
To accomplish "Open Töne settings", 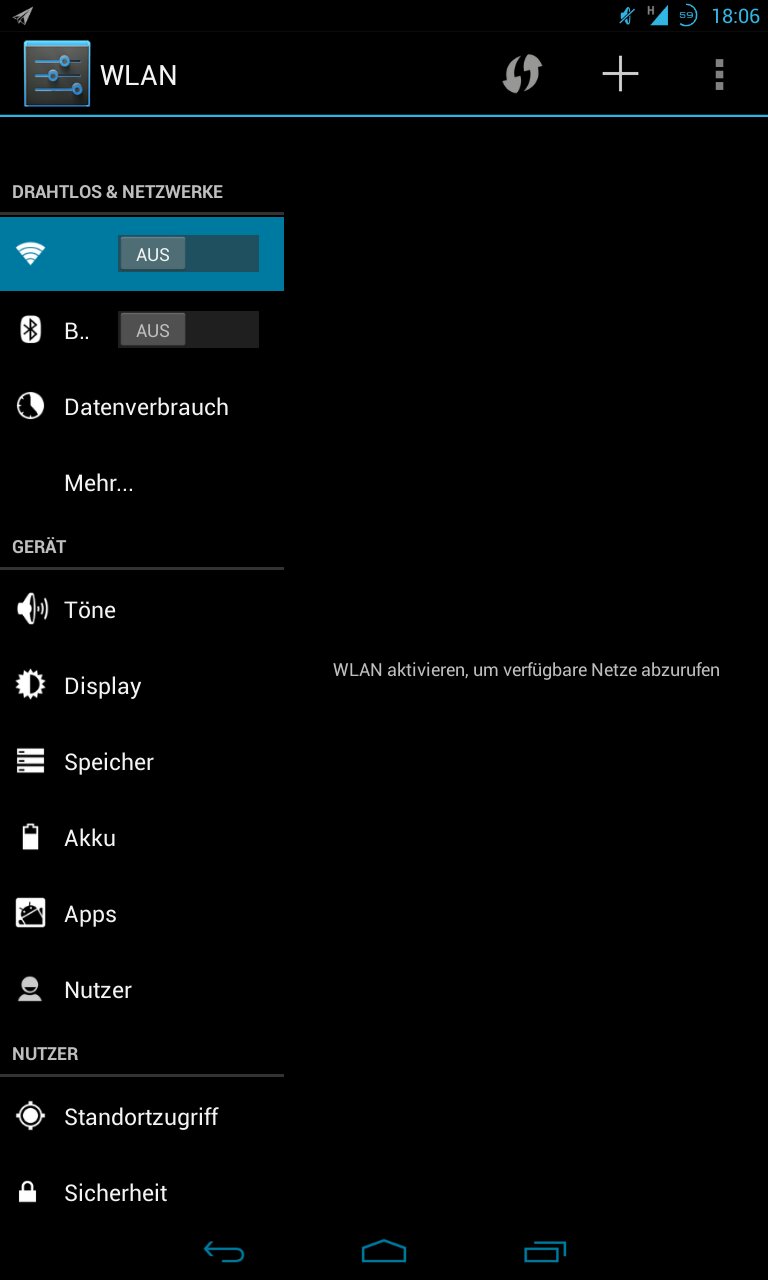I will click(90, 610).
